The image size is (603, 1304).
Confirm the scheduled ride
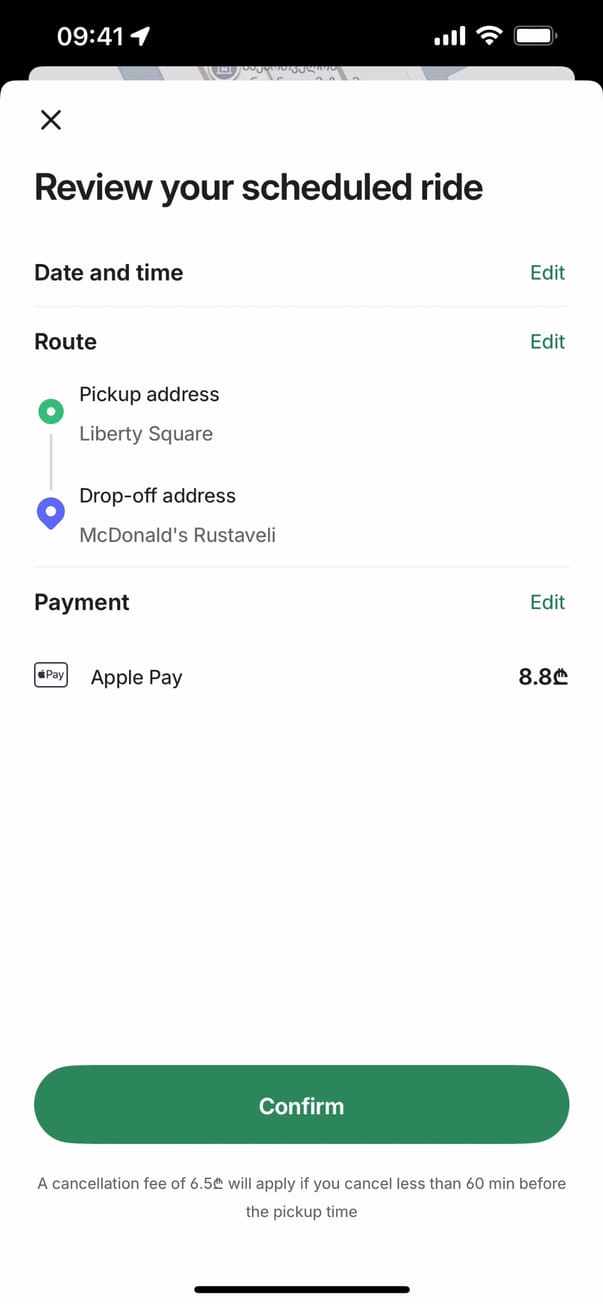coord(301,1105)
